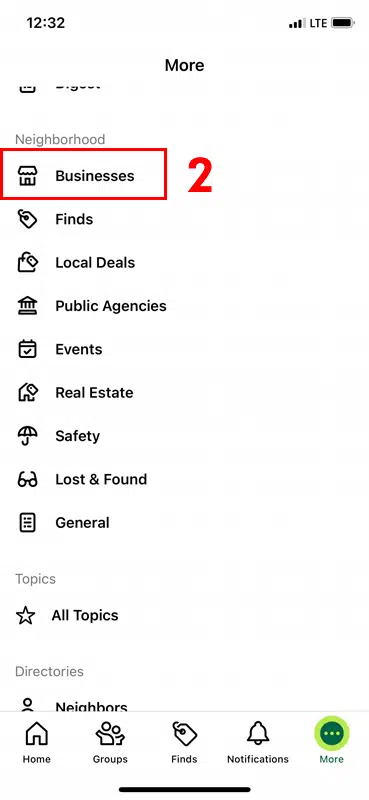Viewport: 369px width, 800px height.
Task: Open the Safety category
Action: [184, 436]
